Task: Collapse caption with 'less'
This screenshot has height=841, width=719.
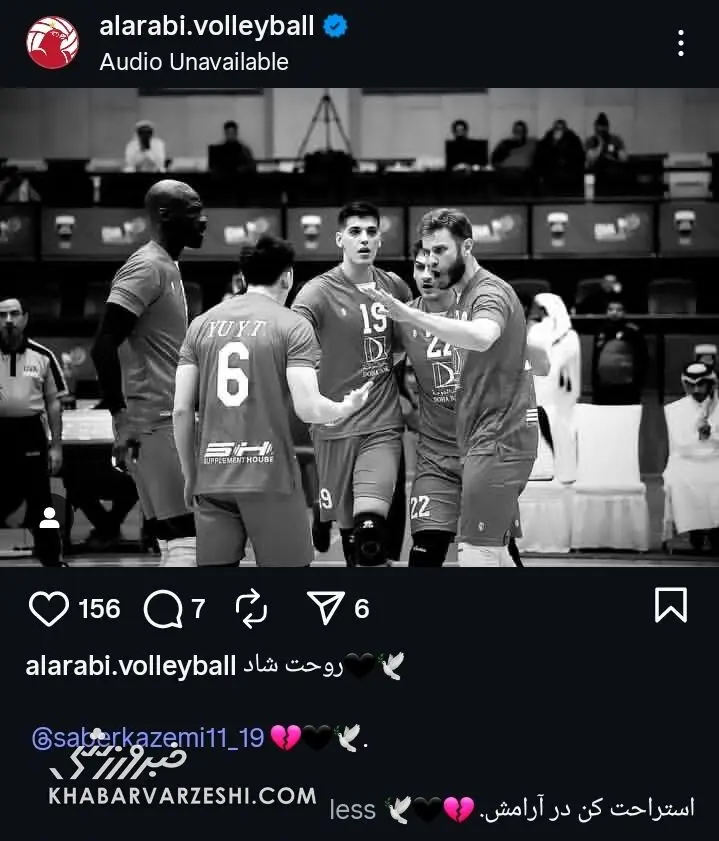Action: [352, 810]
